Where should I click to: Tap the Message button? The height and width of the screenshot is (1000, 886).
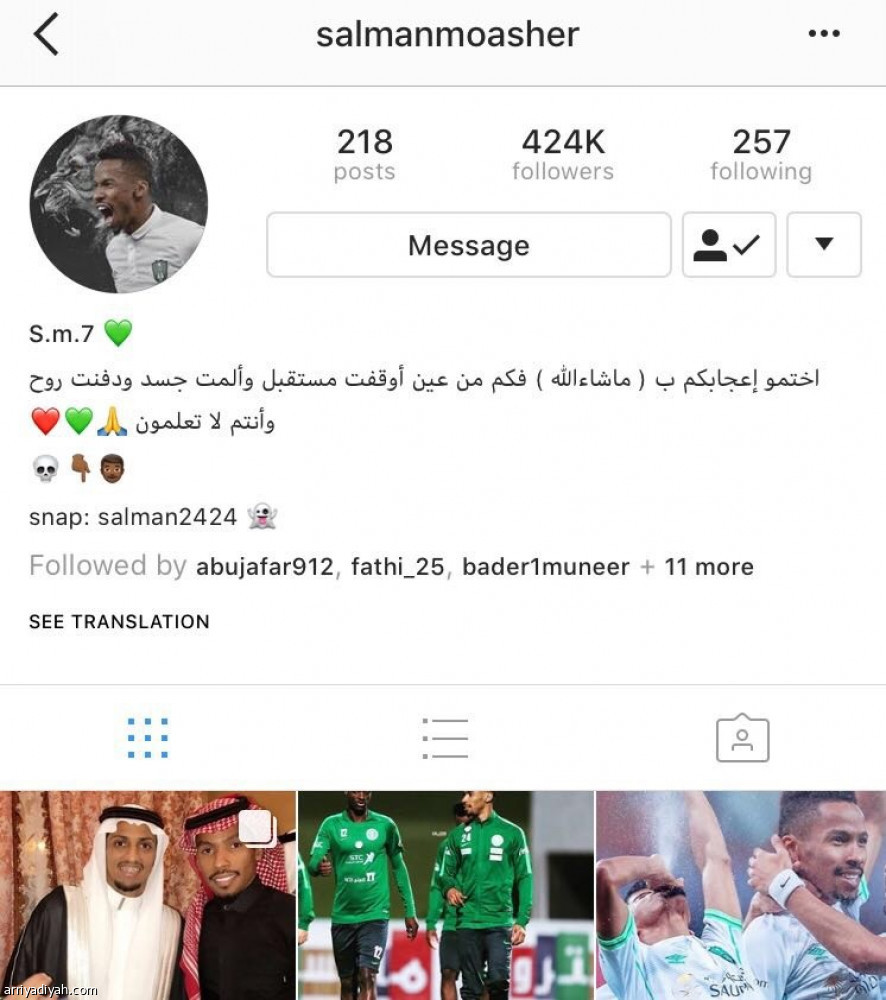click(x=468, y=245)
